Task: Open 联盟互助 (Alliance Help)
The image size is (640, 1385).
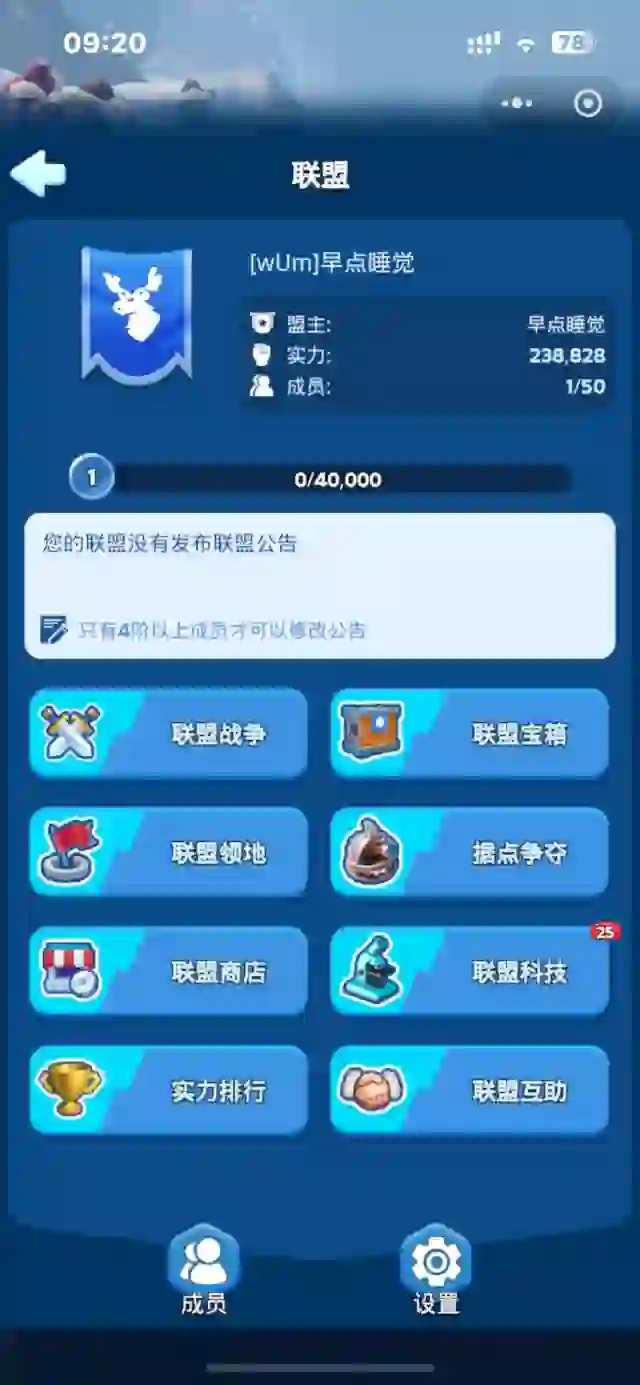Action: (469, 1090)
